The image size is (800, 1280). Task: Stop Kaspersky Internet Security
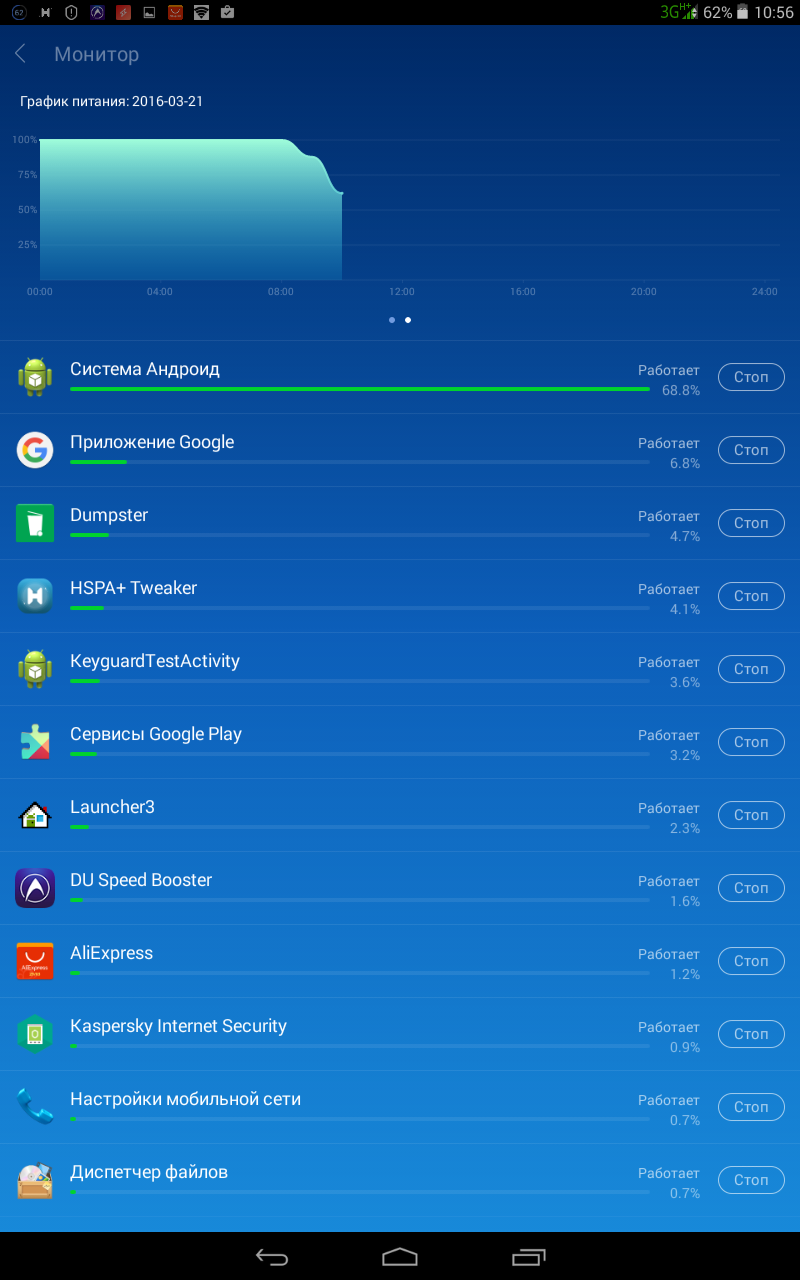click(x=751, y=1034)
